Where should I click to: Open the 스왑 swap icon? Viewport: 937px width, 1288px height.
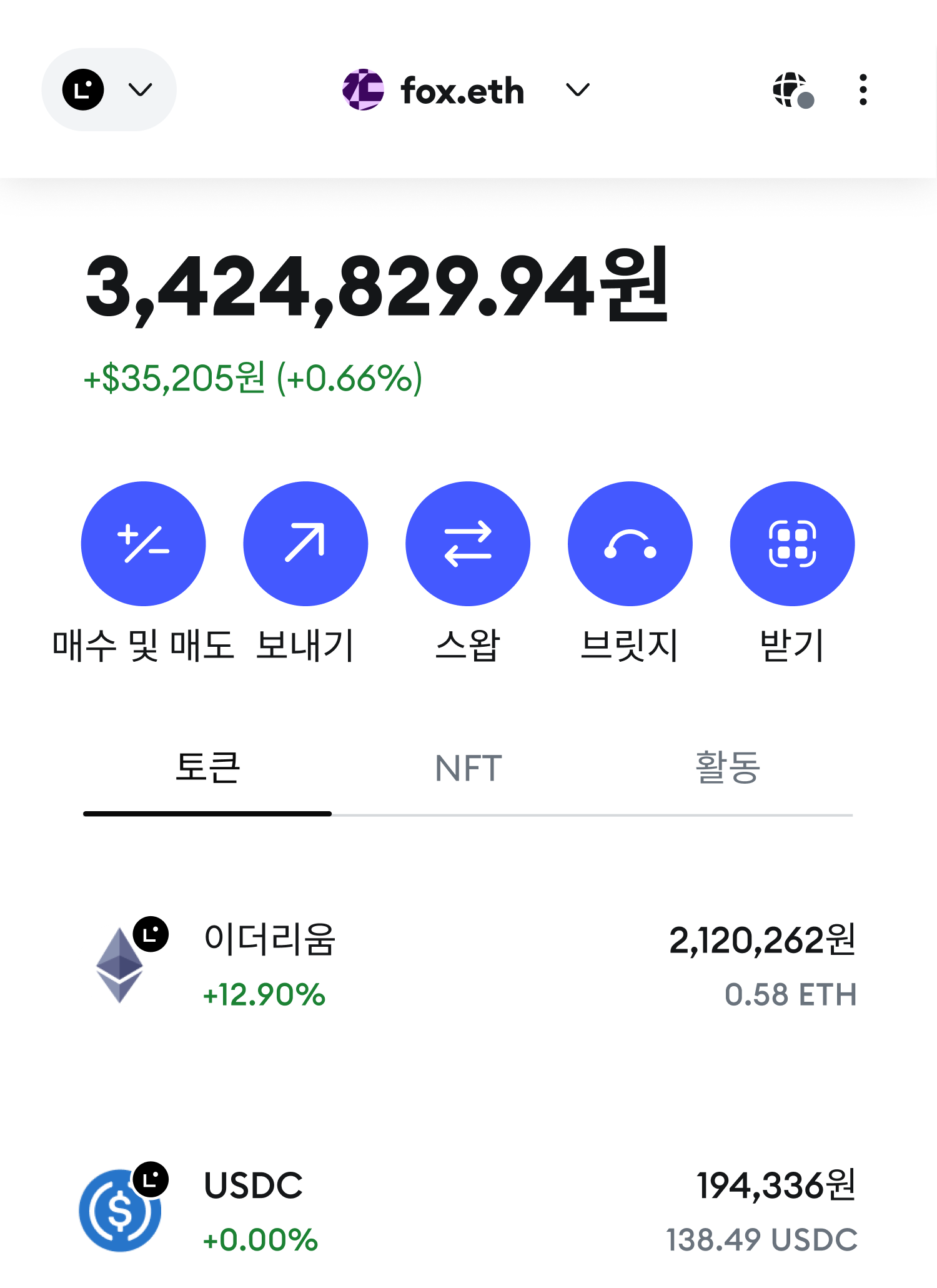(x=467, y=544)
